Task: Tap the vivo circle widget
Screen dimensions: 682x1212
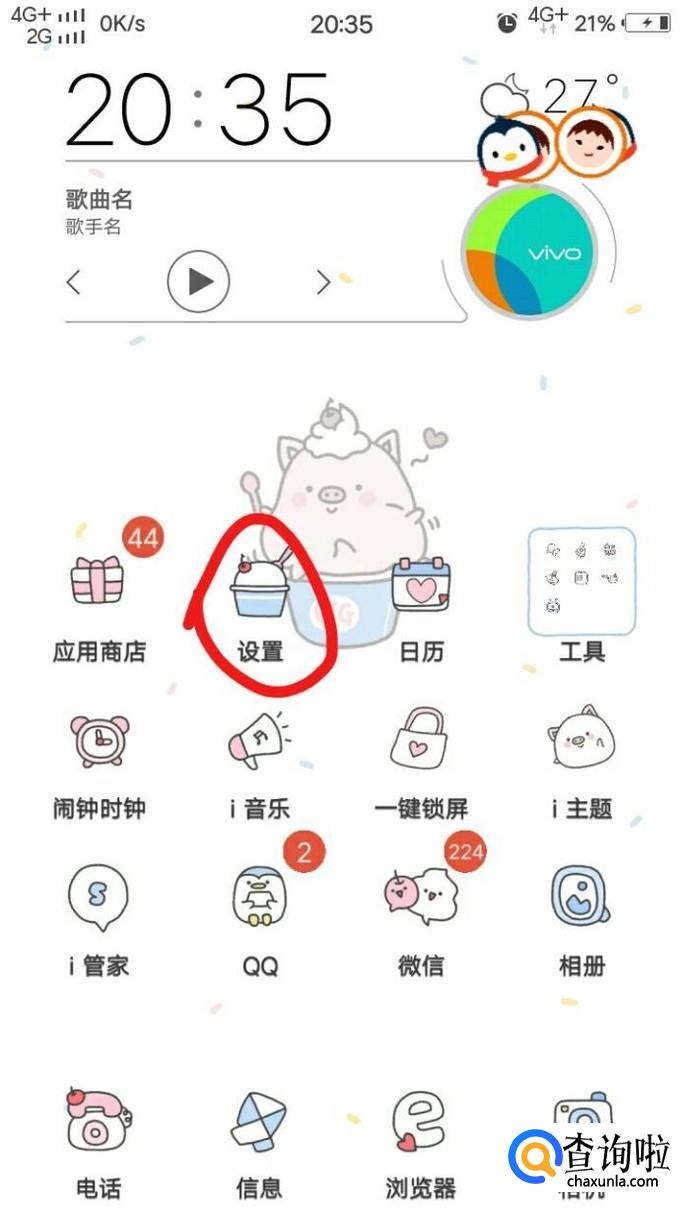Action: coord(528,252)
